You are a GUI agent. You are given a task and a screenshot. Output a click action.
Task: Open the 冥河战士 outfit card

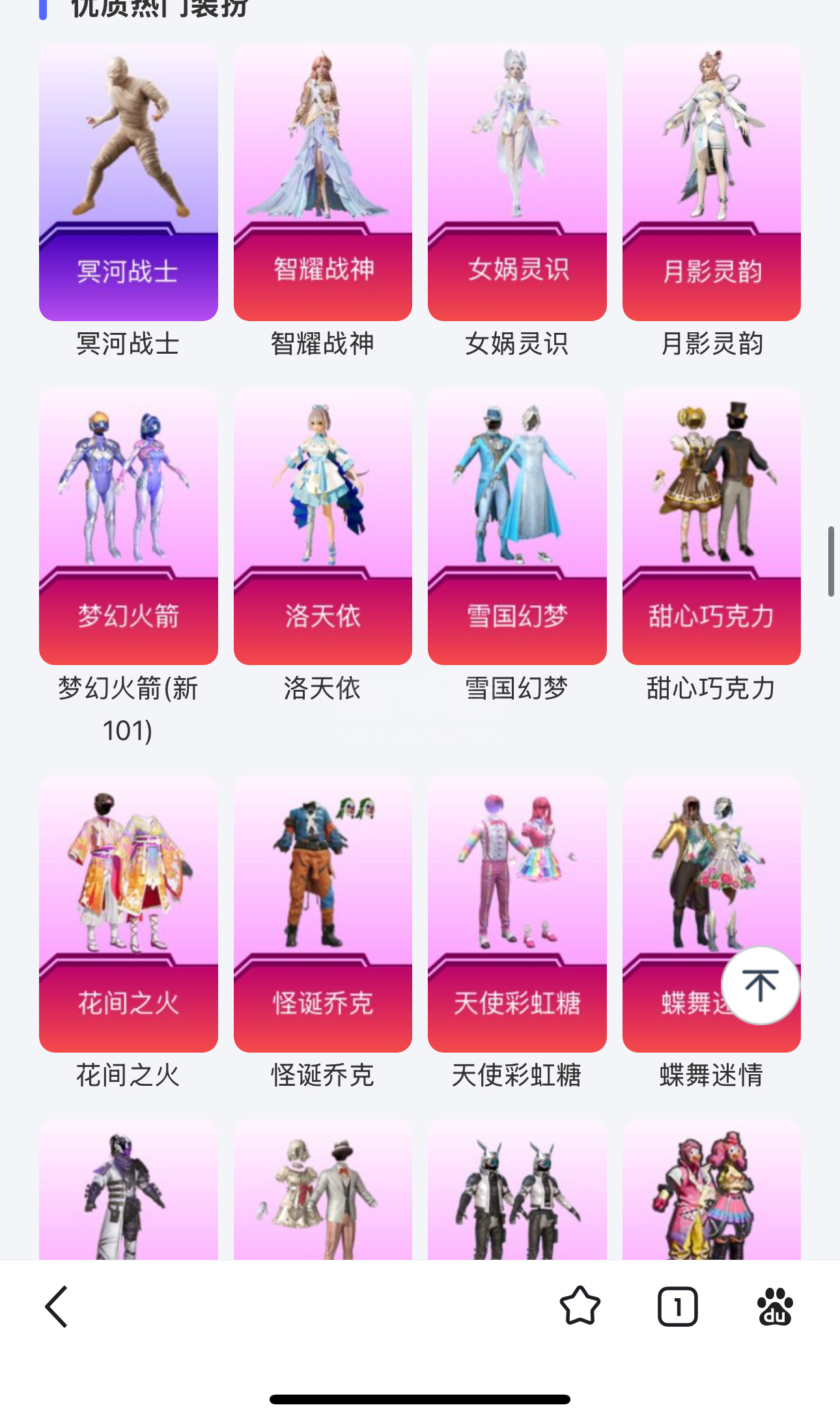[x=128, y=182]
